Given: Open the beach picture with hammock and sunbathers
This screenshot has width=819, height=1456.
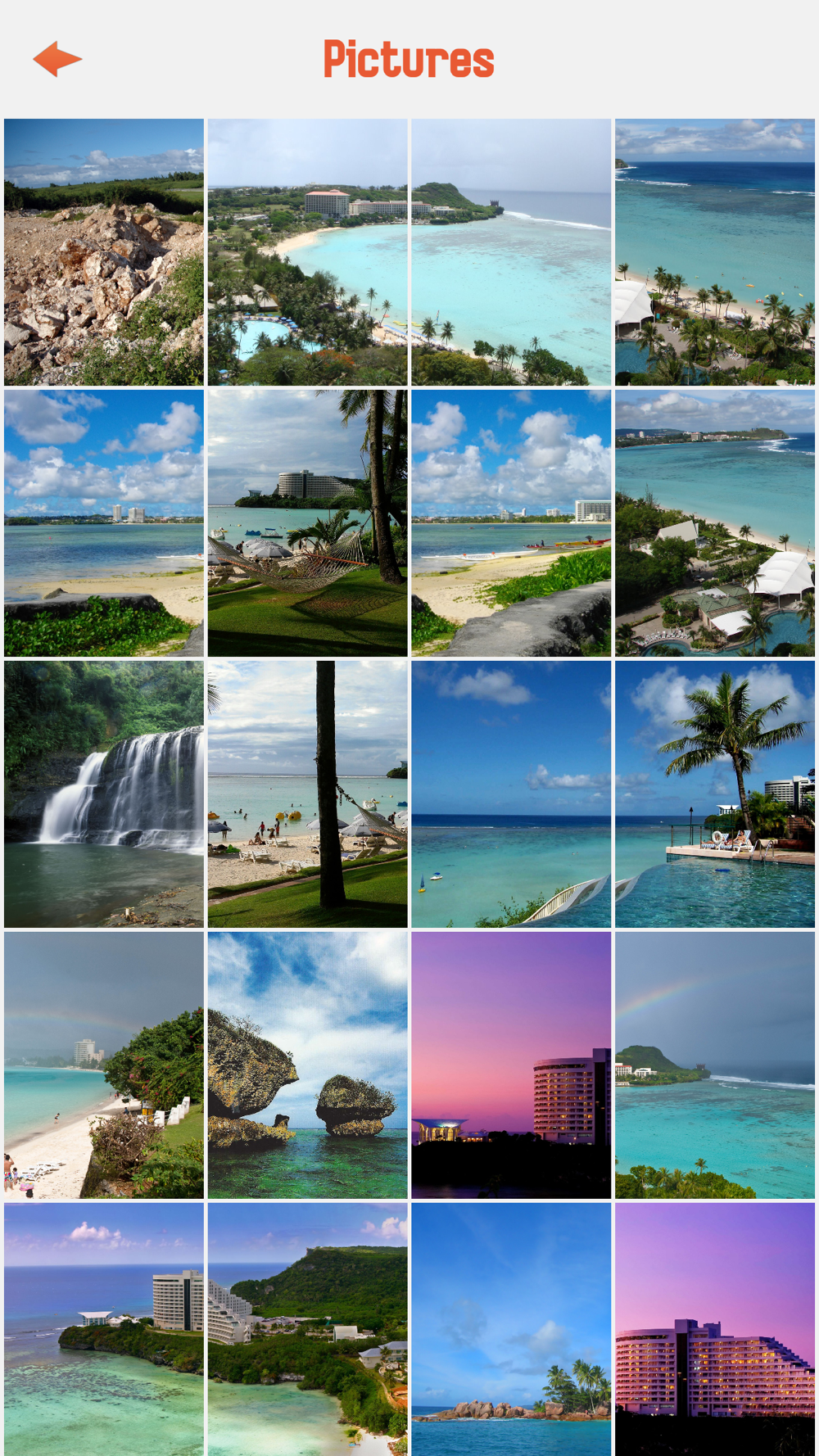Looking at the screenshot, I should [x=307, y=794].
